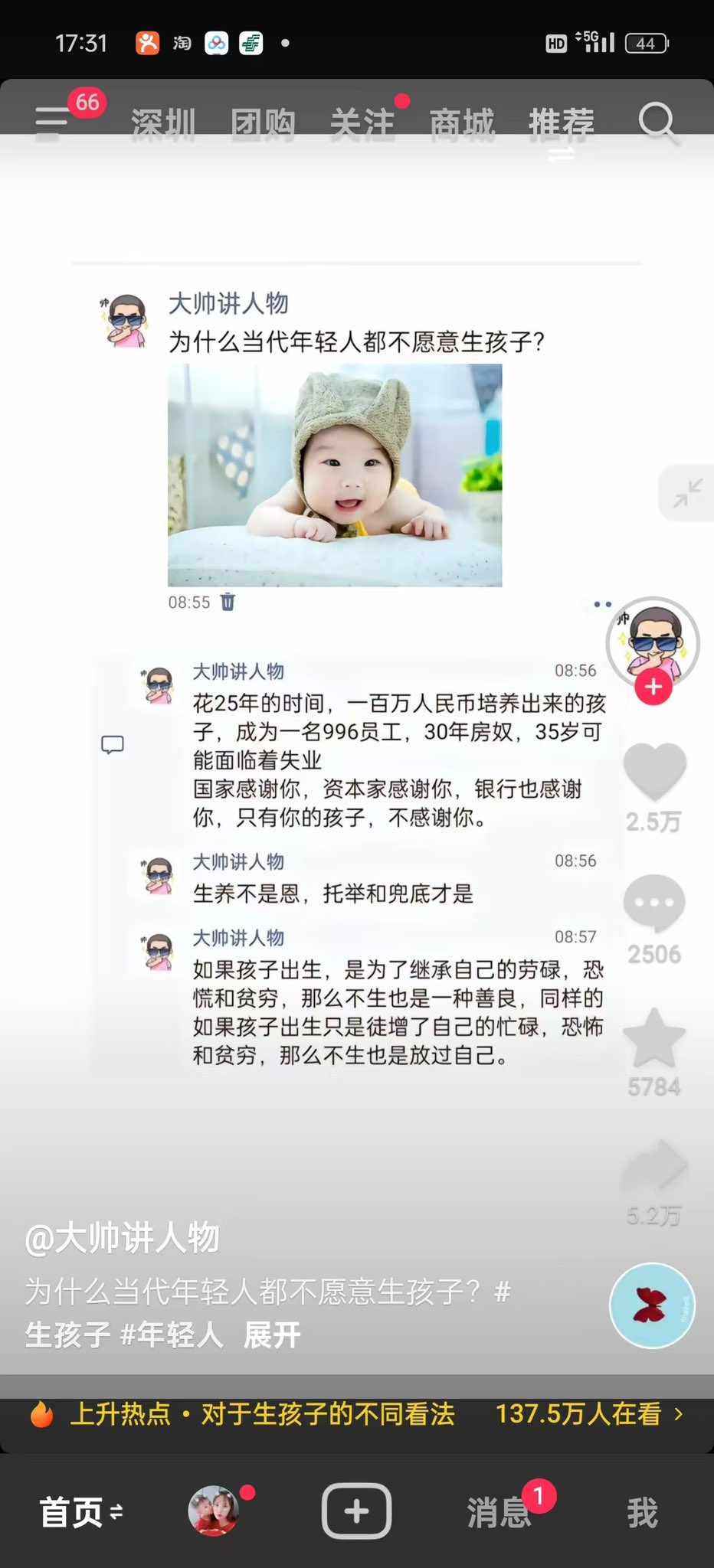
Task: Go to the 商城 tab
Action: 462,124
